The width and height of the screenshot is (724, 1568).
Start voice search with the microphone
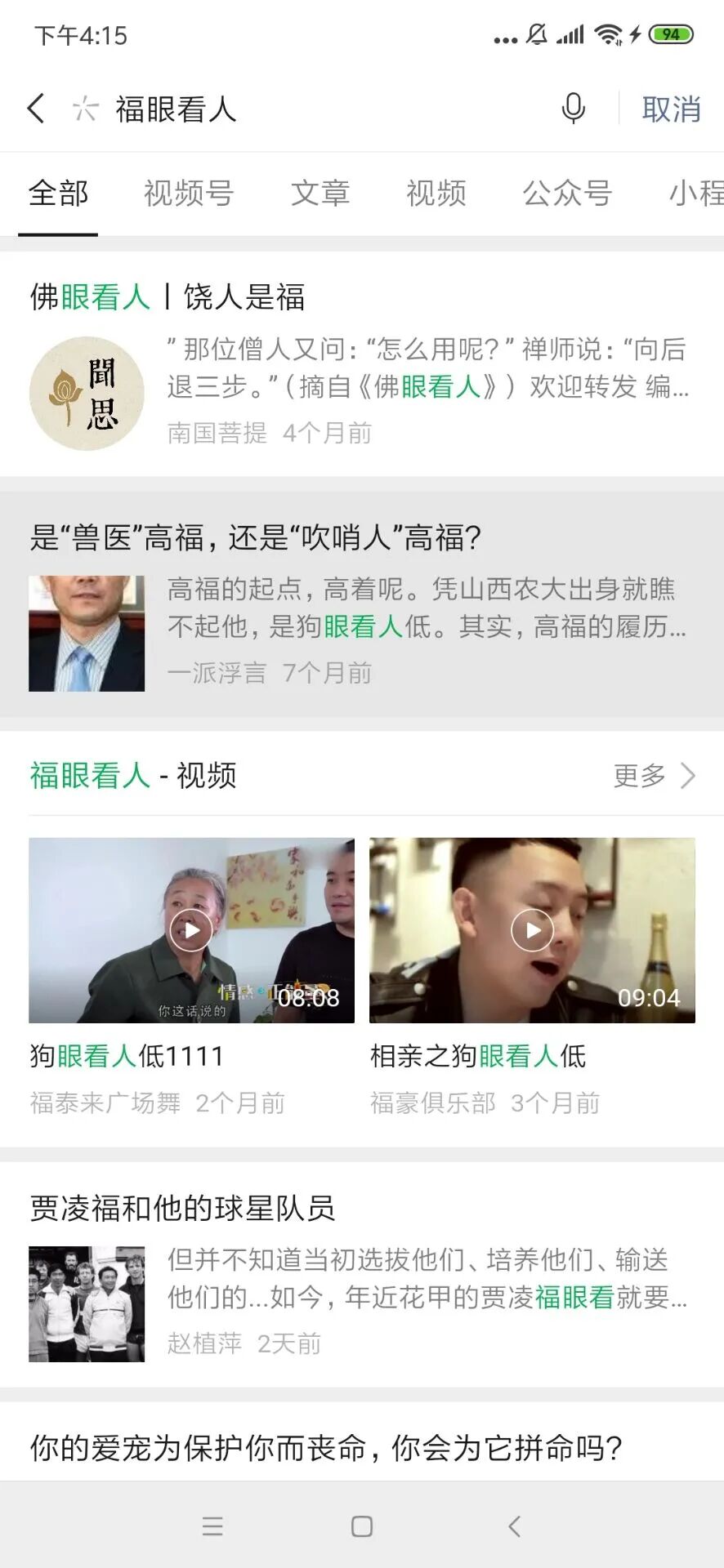click(x=574, y=109)
